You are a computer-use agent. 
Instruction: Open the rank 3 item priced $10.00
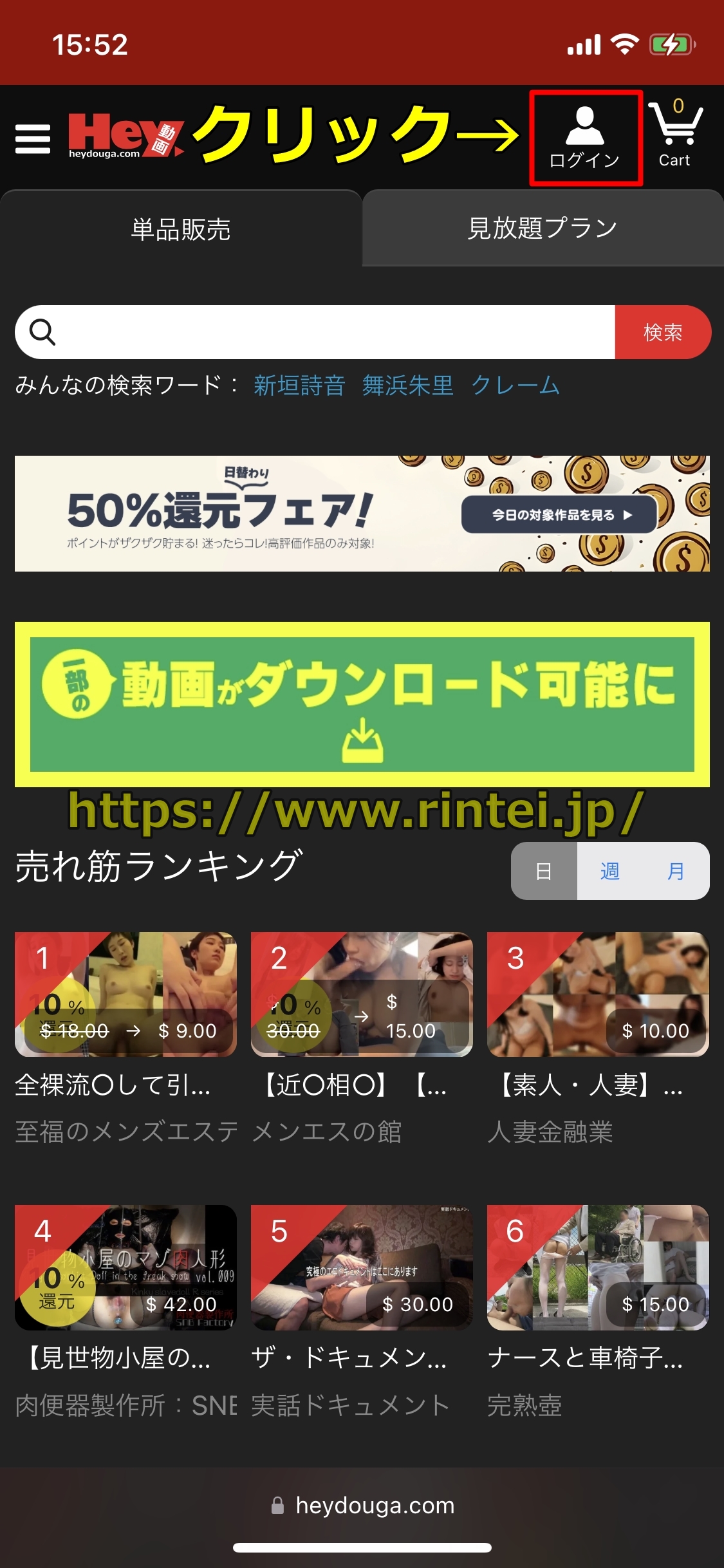(597, 994)
